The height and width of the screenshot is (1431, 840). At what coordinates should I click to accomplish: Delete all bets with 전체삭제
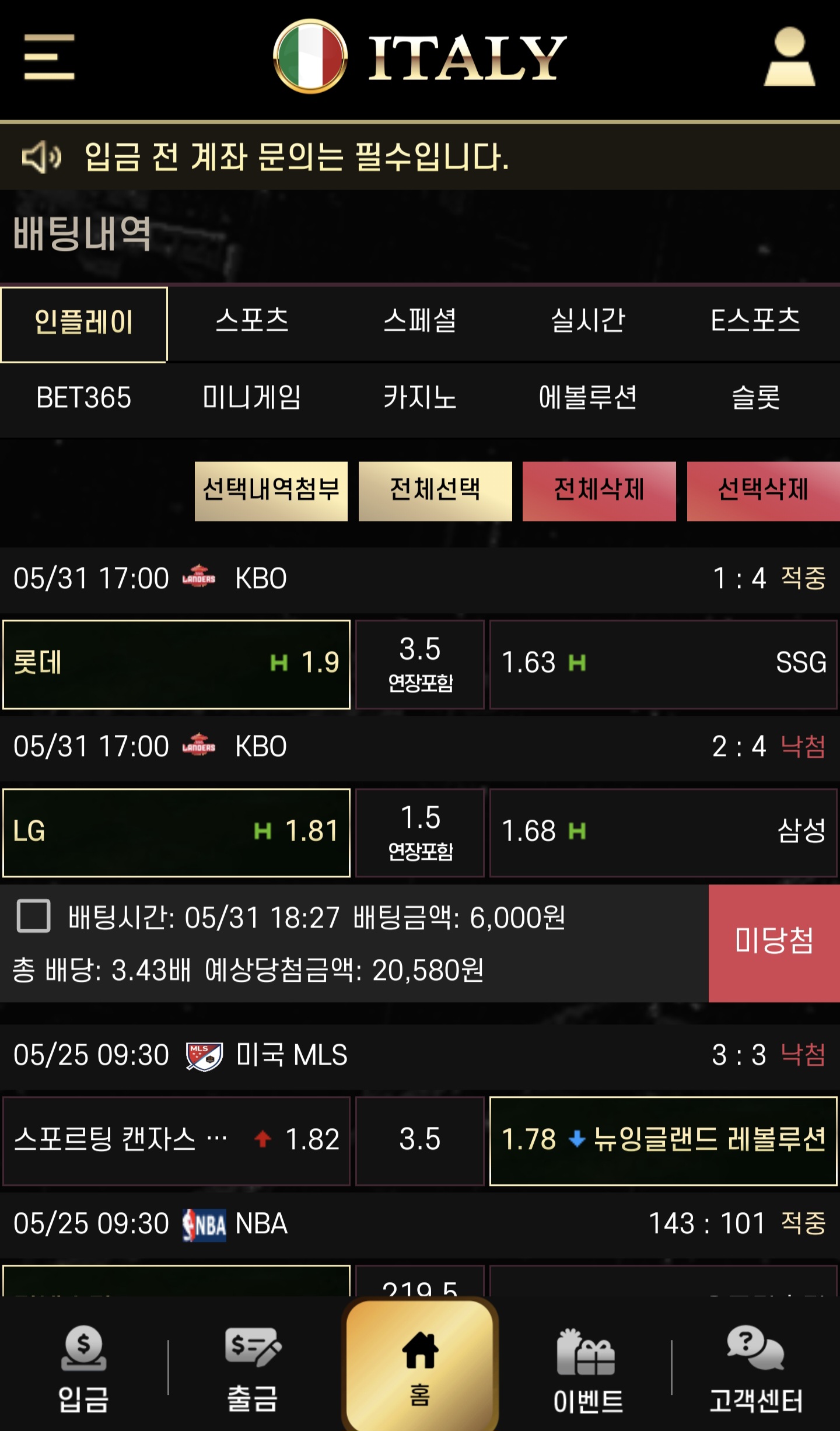click(x=599, y=491)
